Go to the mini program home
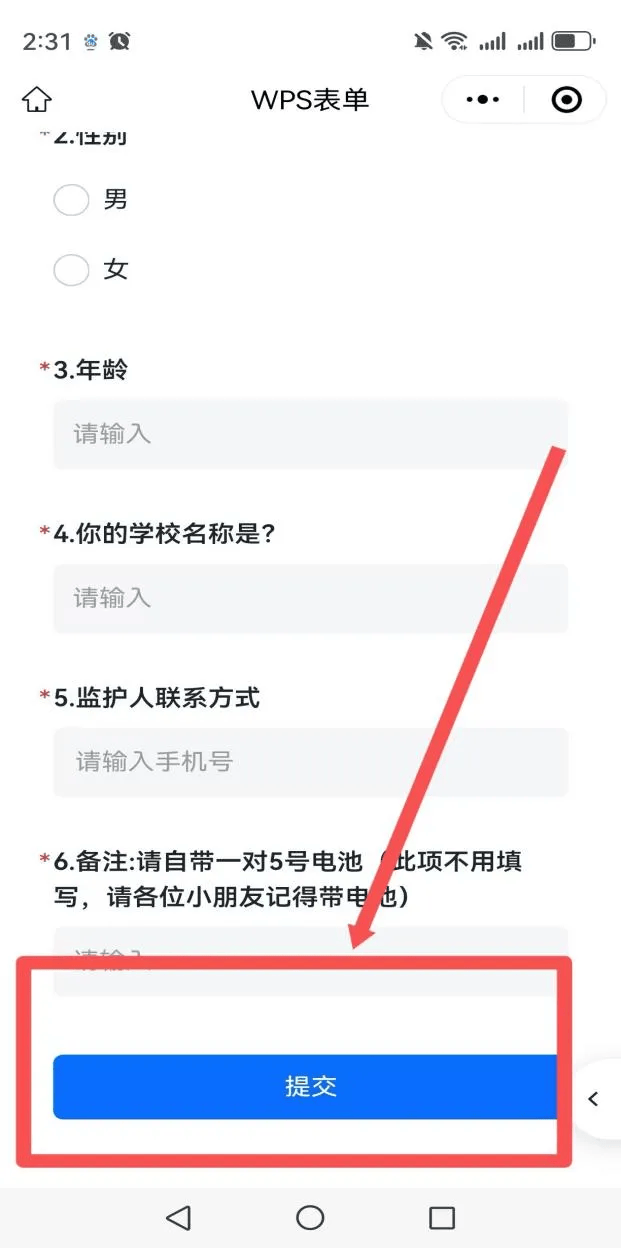Screen dimensions: 621x1248 point(37,100)
